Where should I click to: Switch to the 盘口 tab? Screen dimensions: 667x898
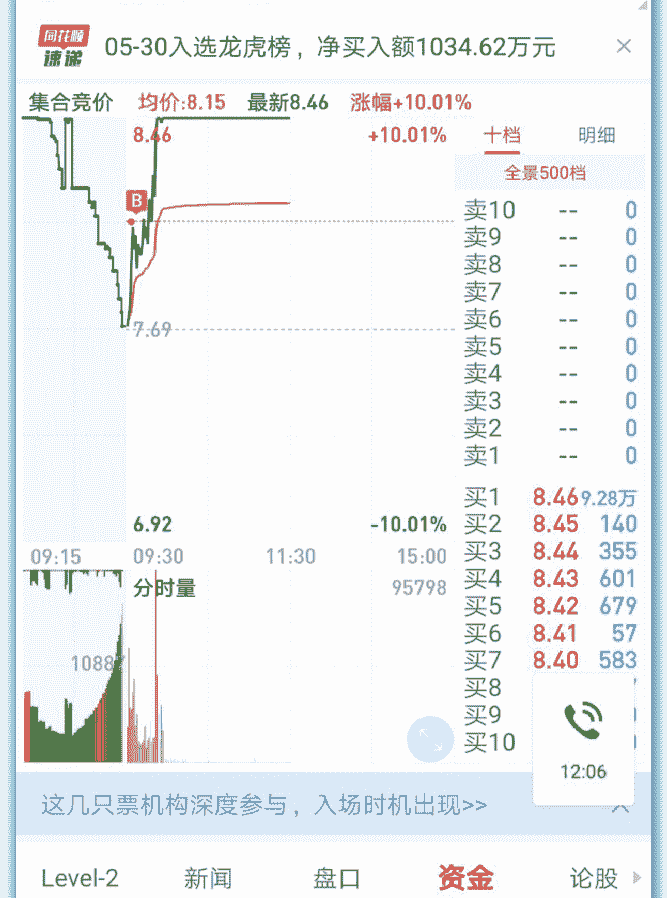click(x=337, y=878)
